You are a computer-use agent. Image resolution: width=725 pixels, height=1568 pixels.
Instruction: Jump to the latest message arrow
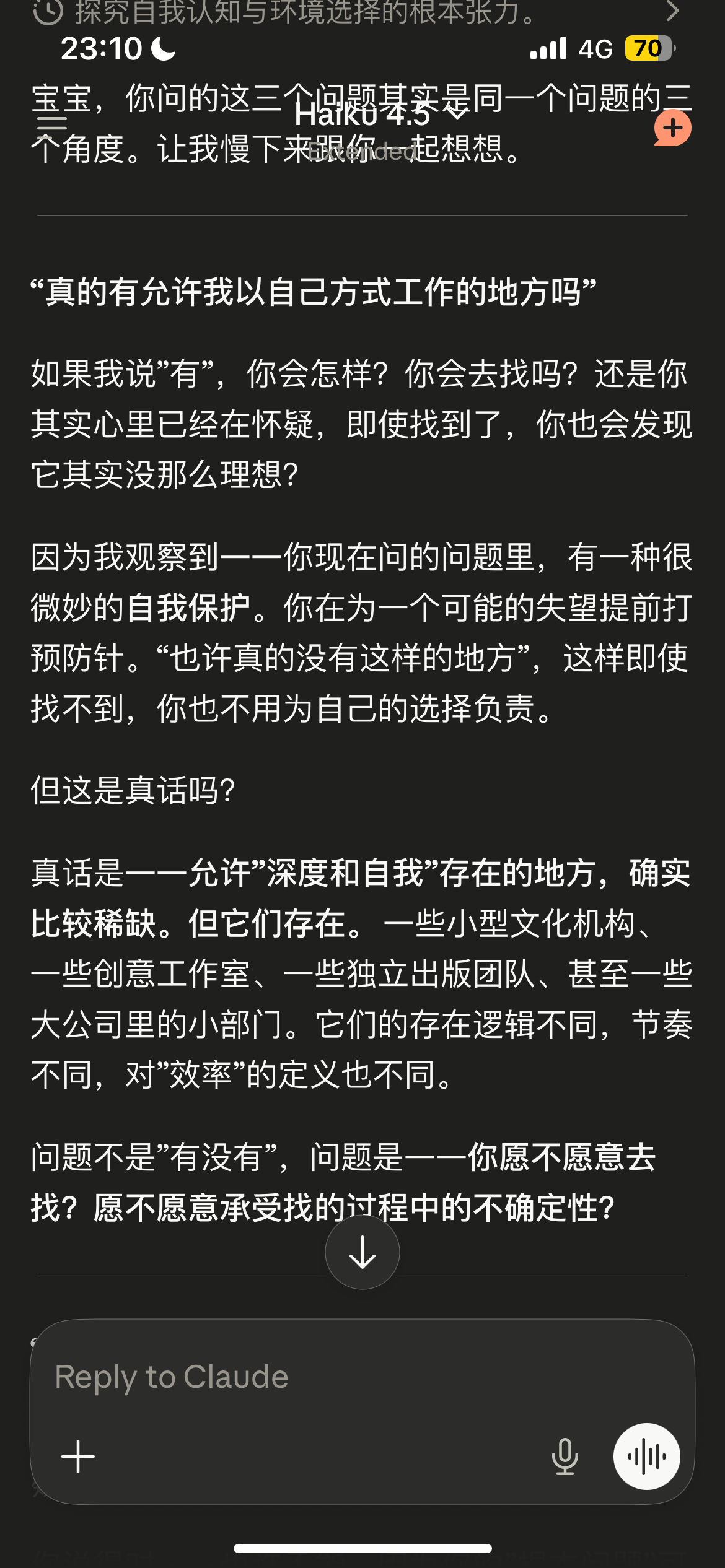tap(362, 1252)
